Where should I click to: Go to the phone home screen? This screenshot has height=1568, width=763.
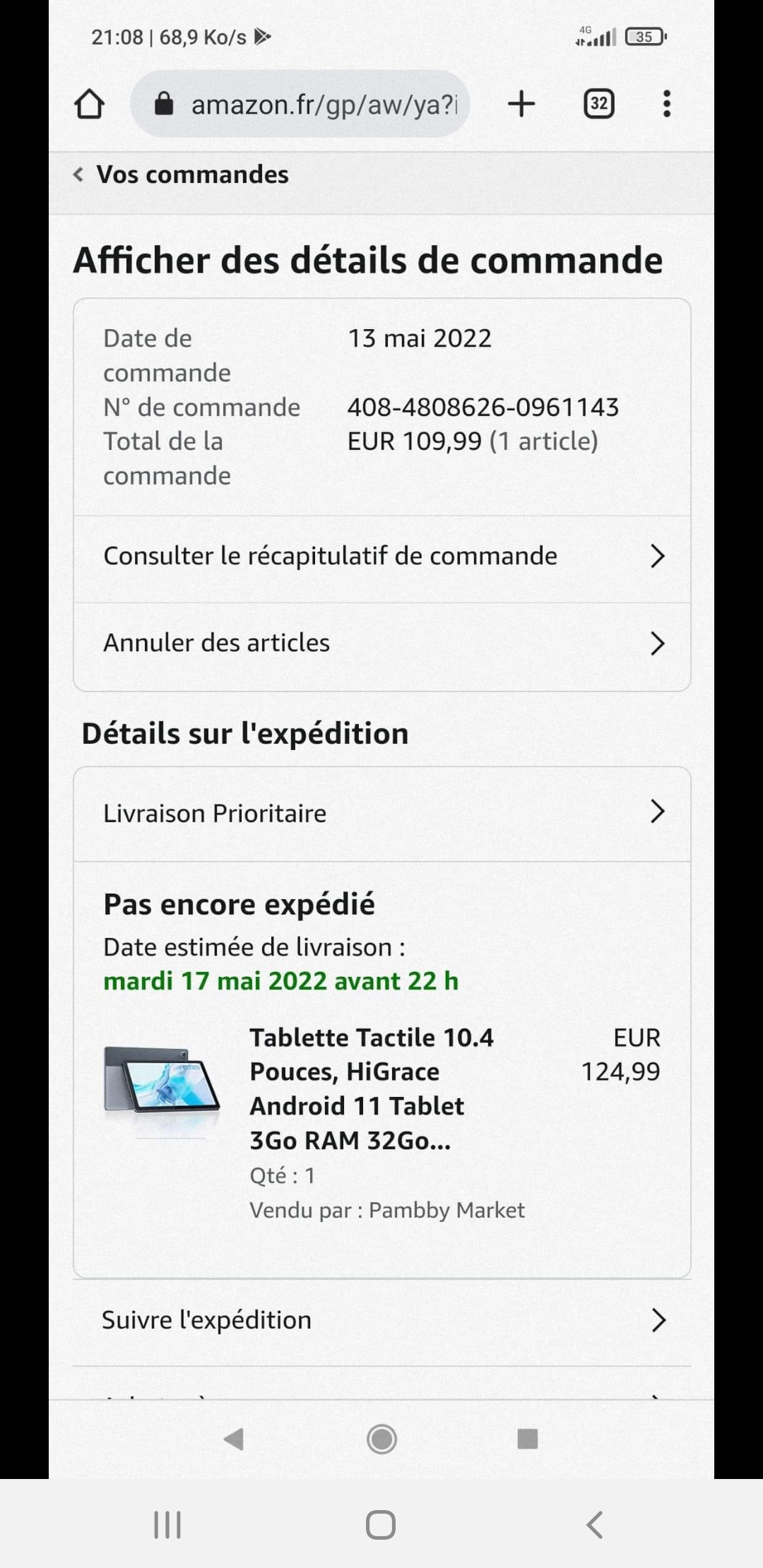pyautogui.click(x=381, y=1524)
